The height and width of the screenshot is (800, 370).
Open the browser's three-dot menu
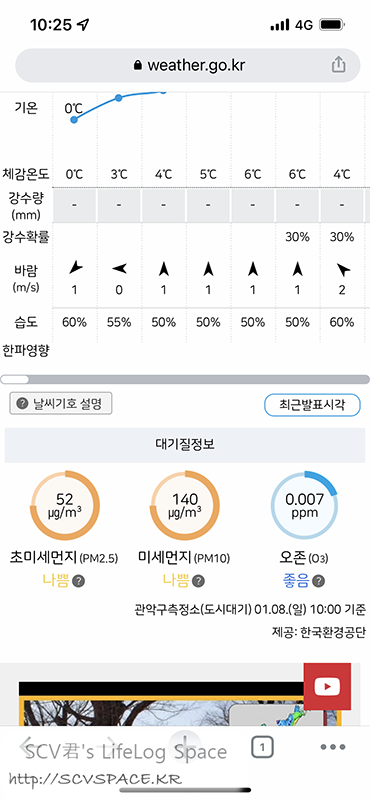(x=333, y=747)
